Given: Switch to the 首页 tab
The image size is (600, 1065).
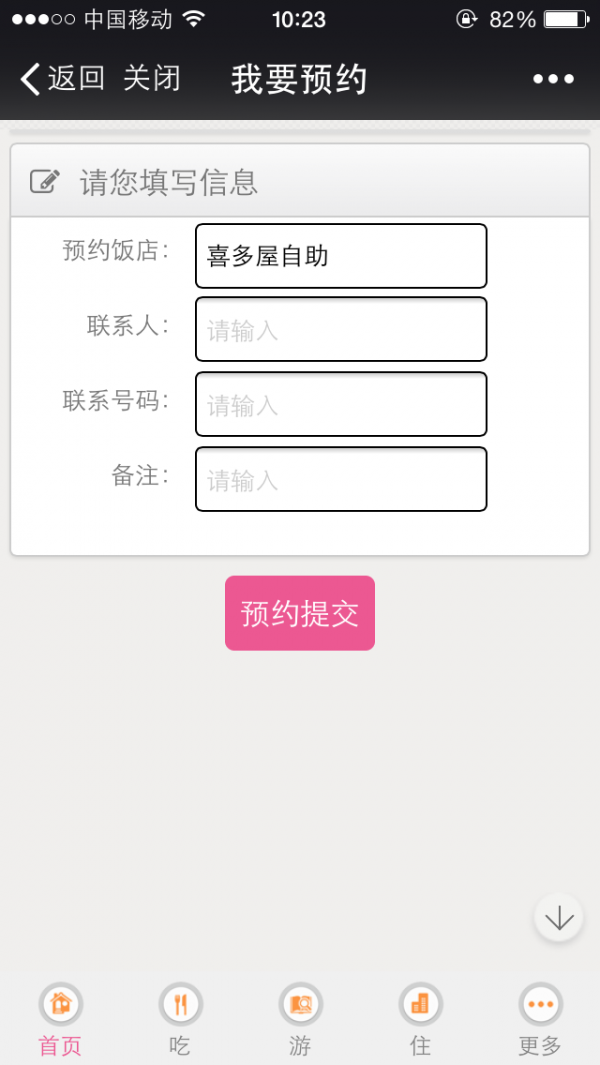Looking at the screenshot, I should point(60,1020).
